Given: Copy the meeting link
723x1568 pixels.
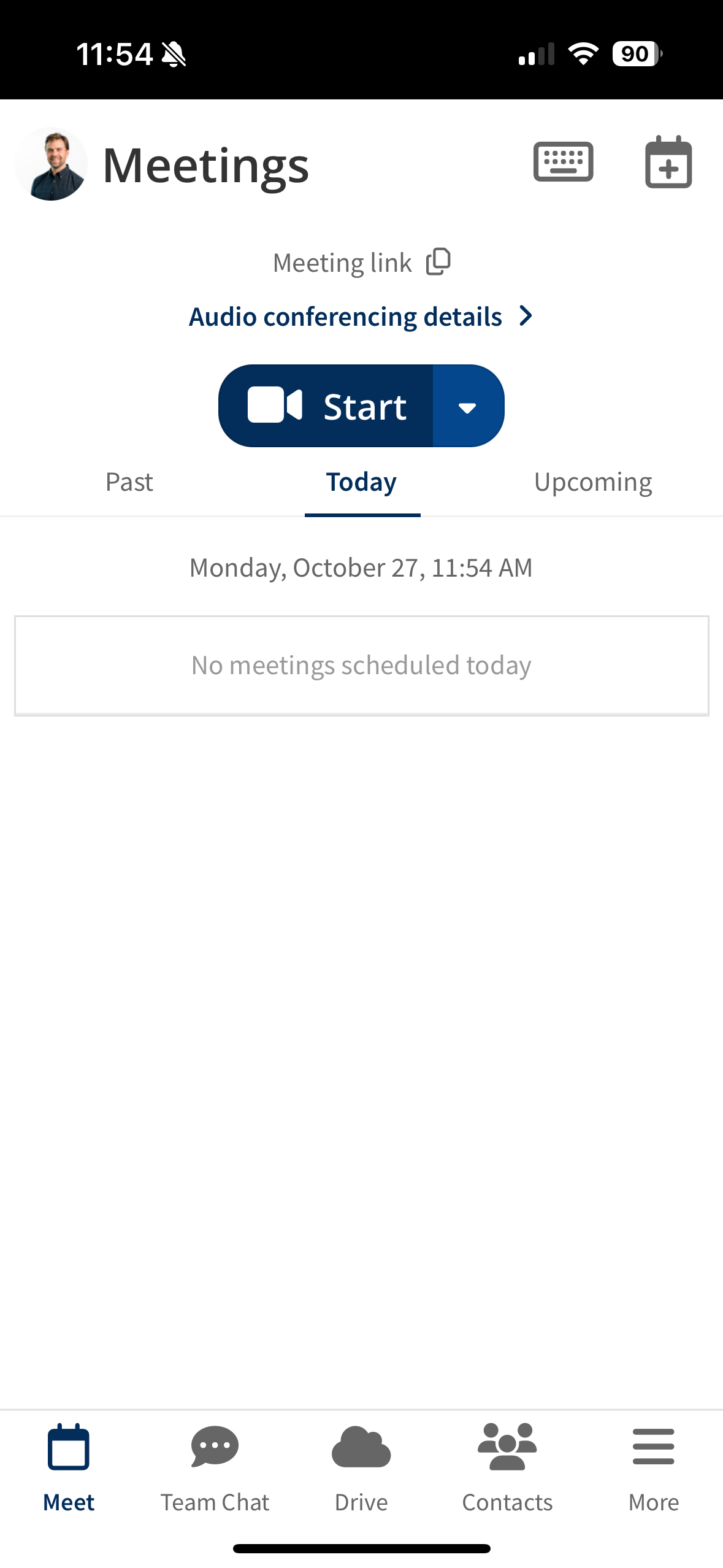Looking at the screenshot, I should [x=438, y=262].
